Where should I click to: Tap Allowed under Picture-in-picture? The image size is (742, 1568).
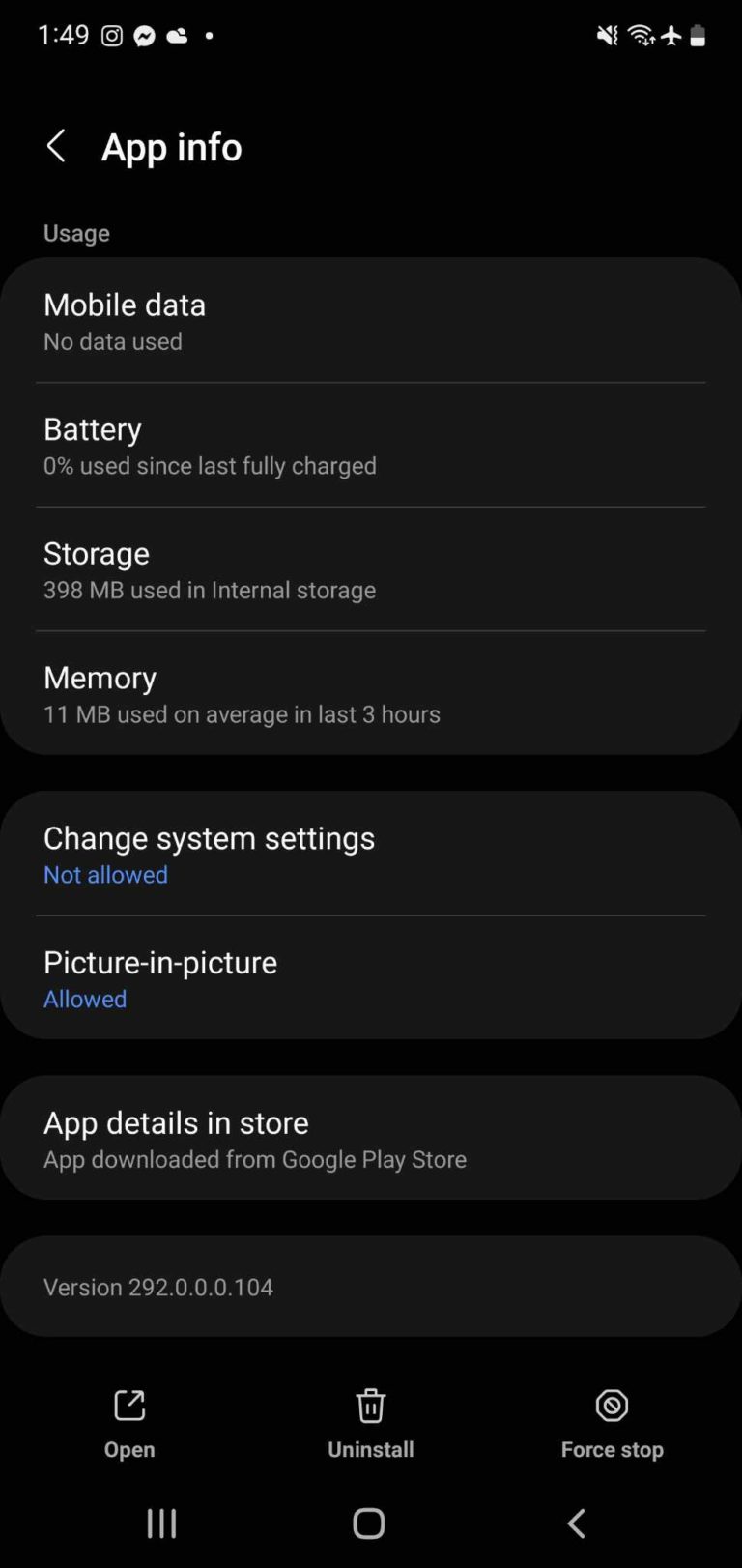click(x=84, y=999)
